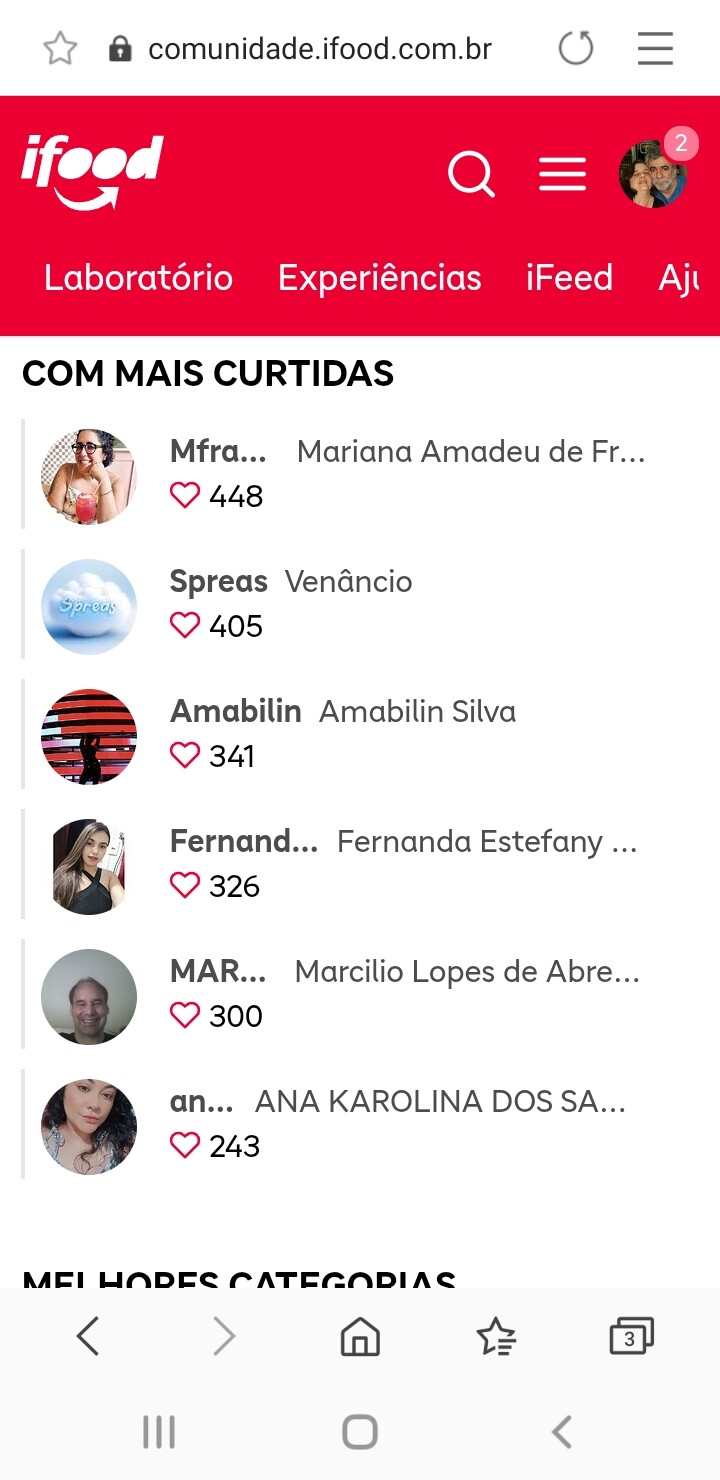The height and width of the screenshot is (1480, 720).
Task: Open Marcilio Lopes de Abreu's profile
Action: pos(360,994)
